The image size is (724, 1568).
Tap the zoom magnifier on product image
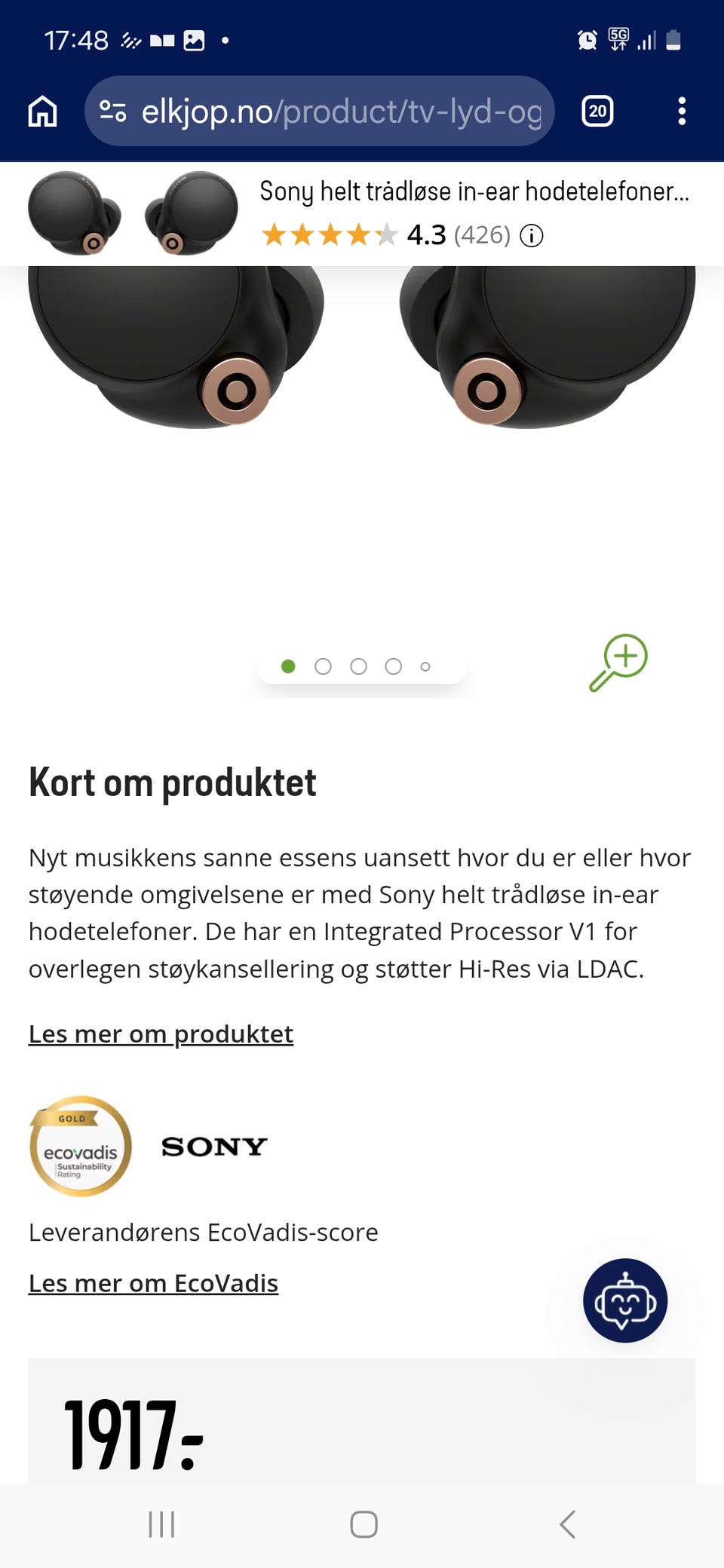(617, 663)
